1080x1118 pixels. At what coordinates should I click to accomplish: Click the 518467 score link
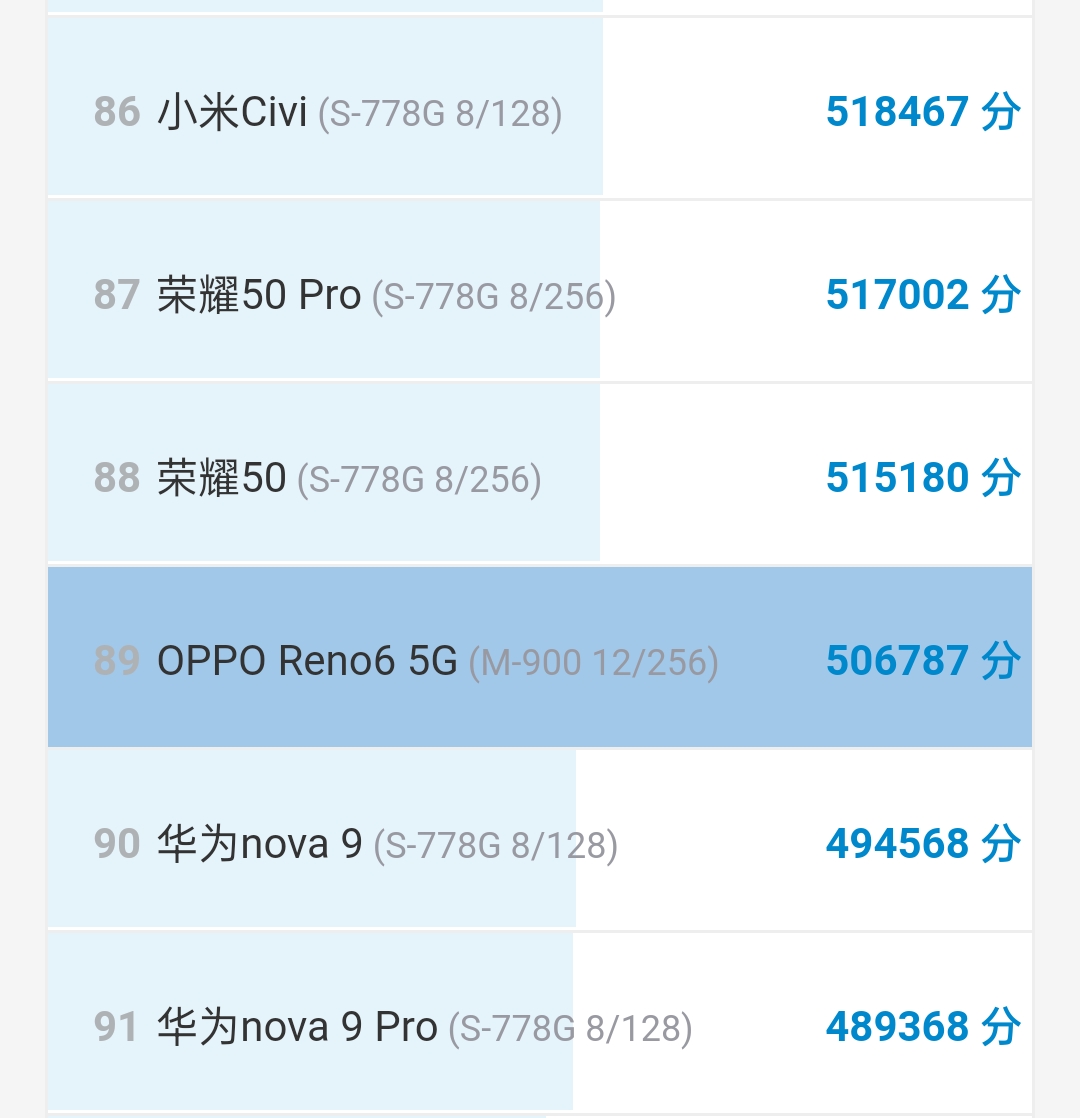click(898, 112)
